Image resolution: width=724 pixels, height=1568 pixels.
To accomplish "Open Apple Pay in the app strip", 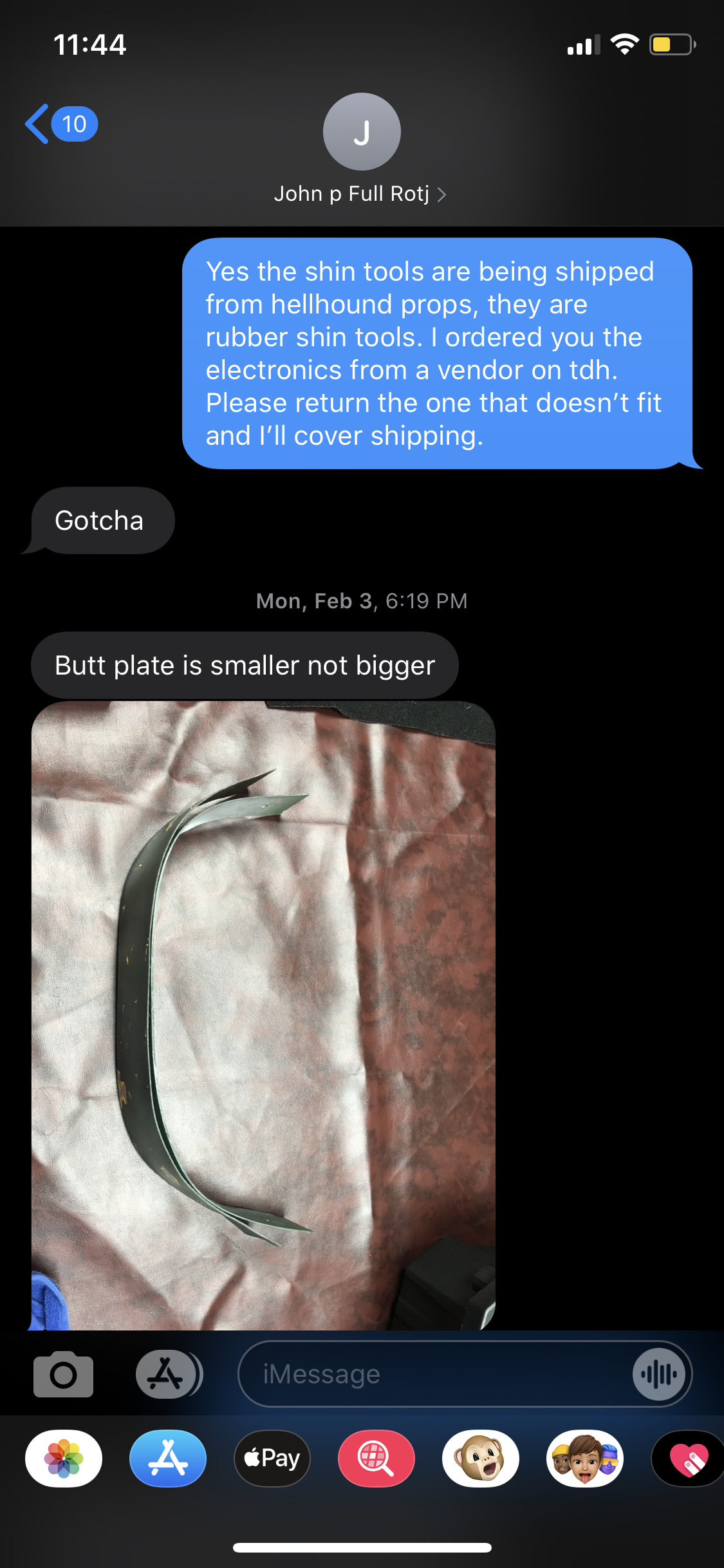I will (272, 1458).
